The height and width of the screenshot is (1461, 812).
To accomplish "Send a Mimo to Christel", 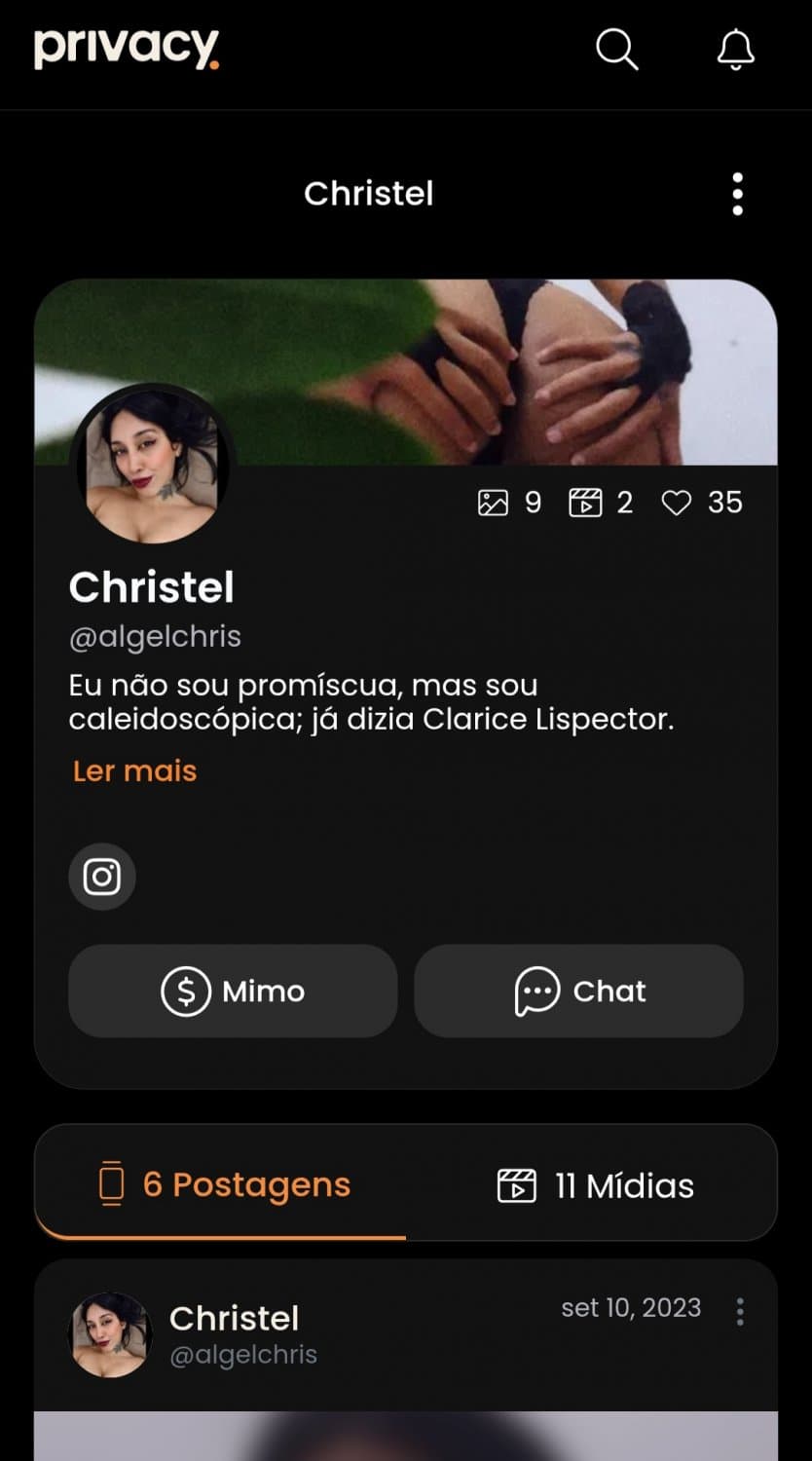I will click(233, 991).
